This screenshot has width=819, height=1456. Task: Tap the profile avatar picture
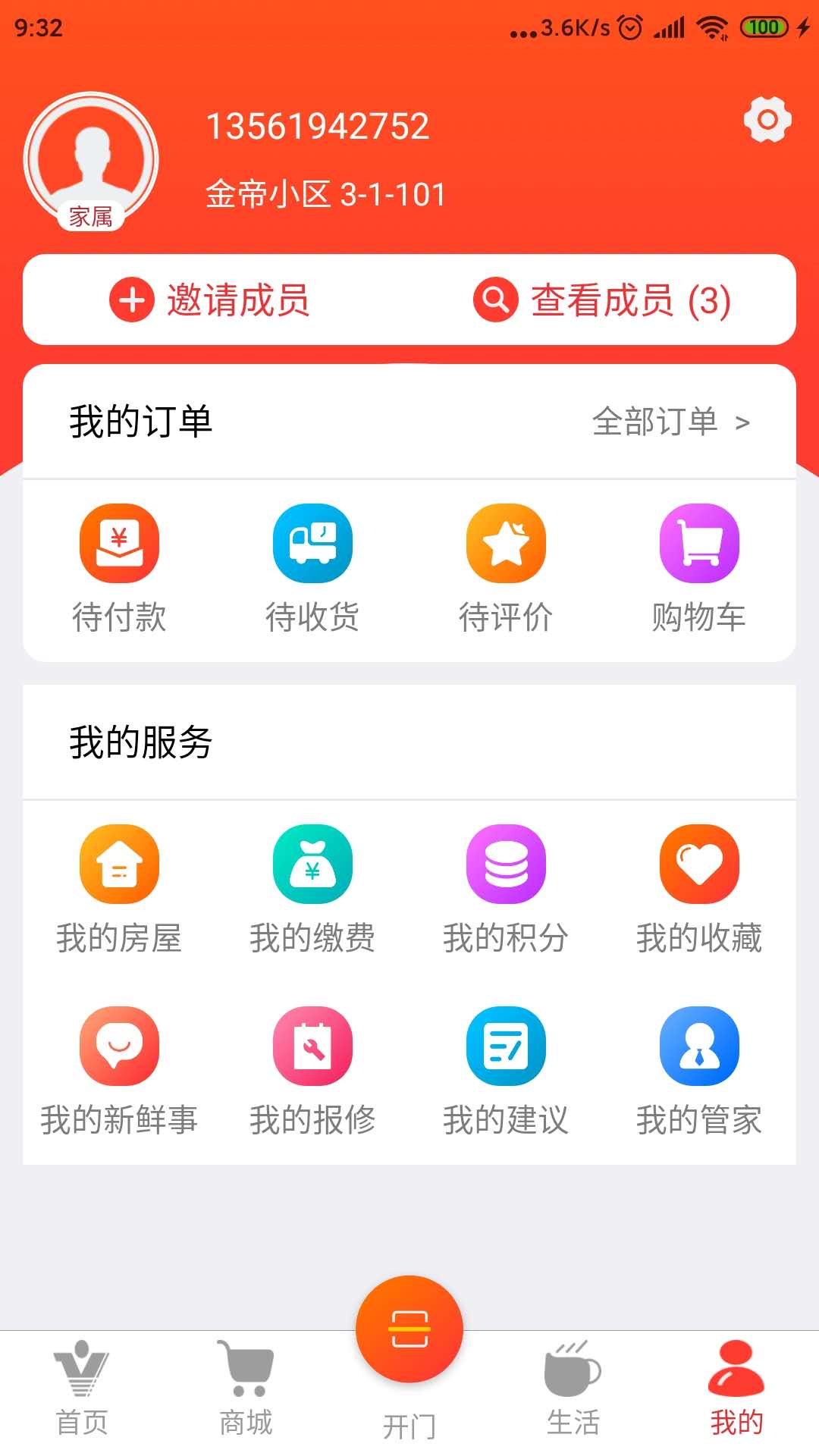click(x=91, y=159)
